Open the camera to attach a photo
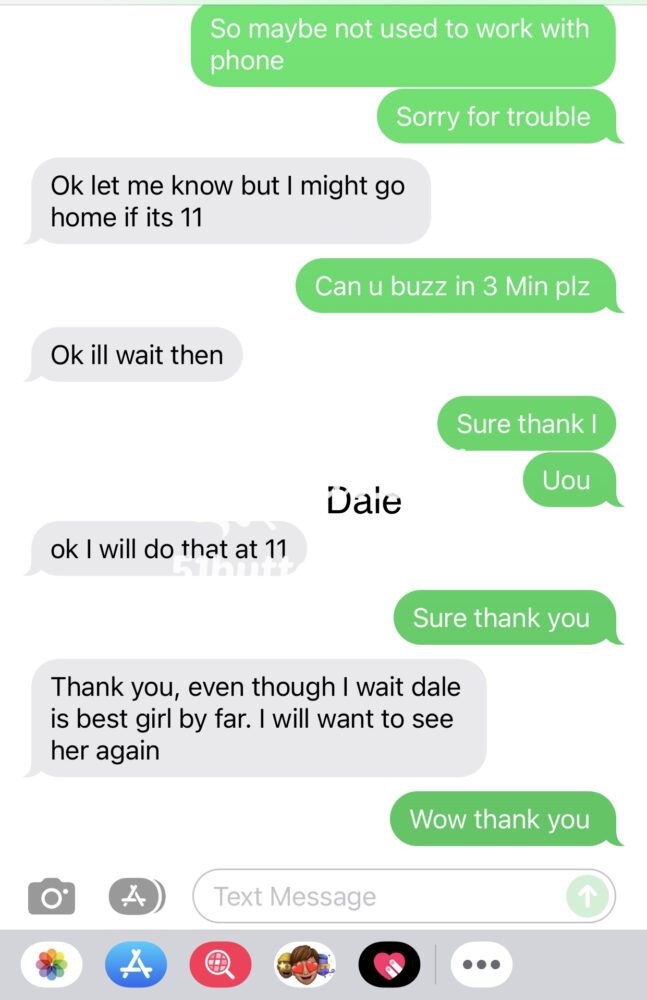Image resolution: width=647 pixels, height=1000 pixels. (51, 896)
